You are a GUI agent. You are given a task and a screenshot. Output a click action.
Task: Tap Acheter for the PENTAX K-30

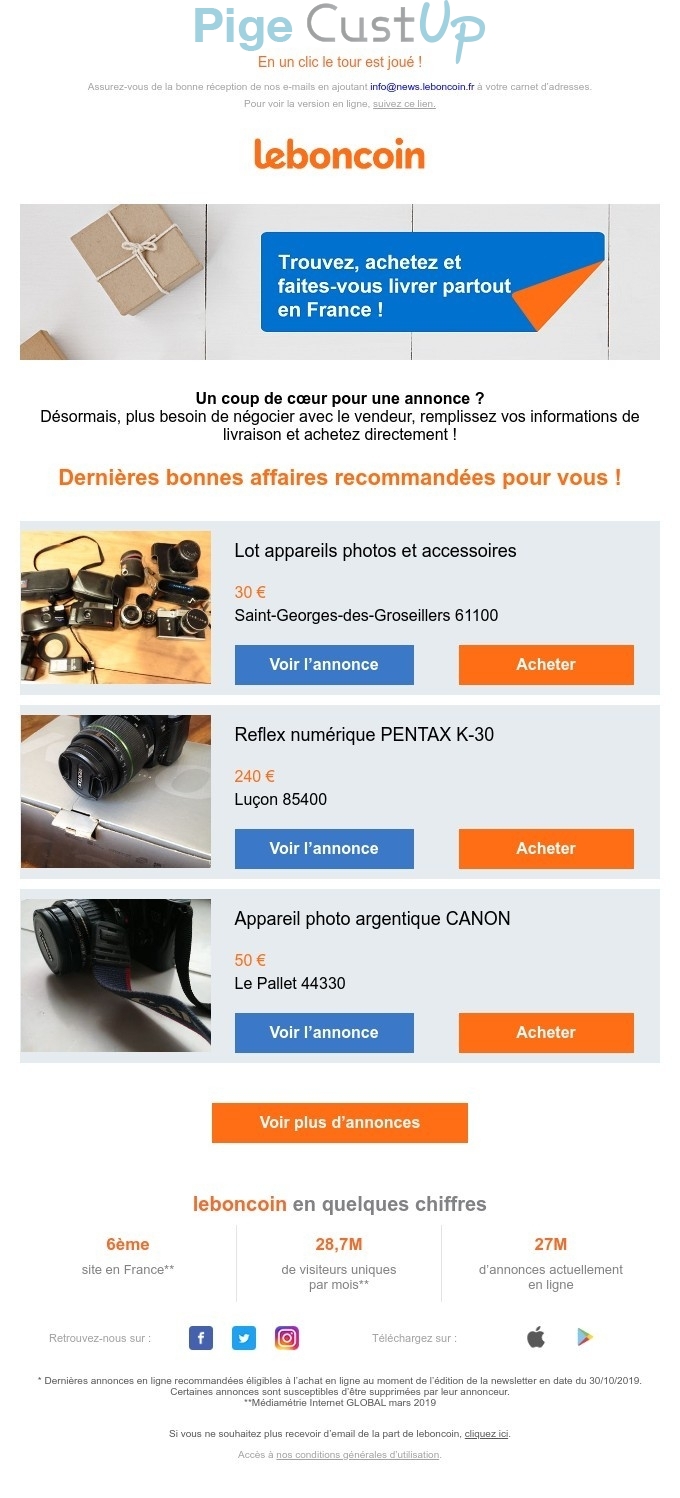(x=546, y=849)
